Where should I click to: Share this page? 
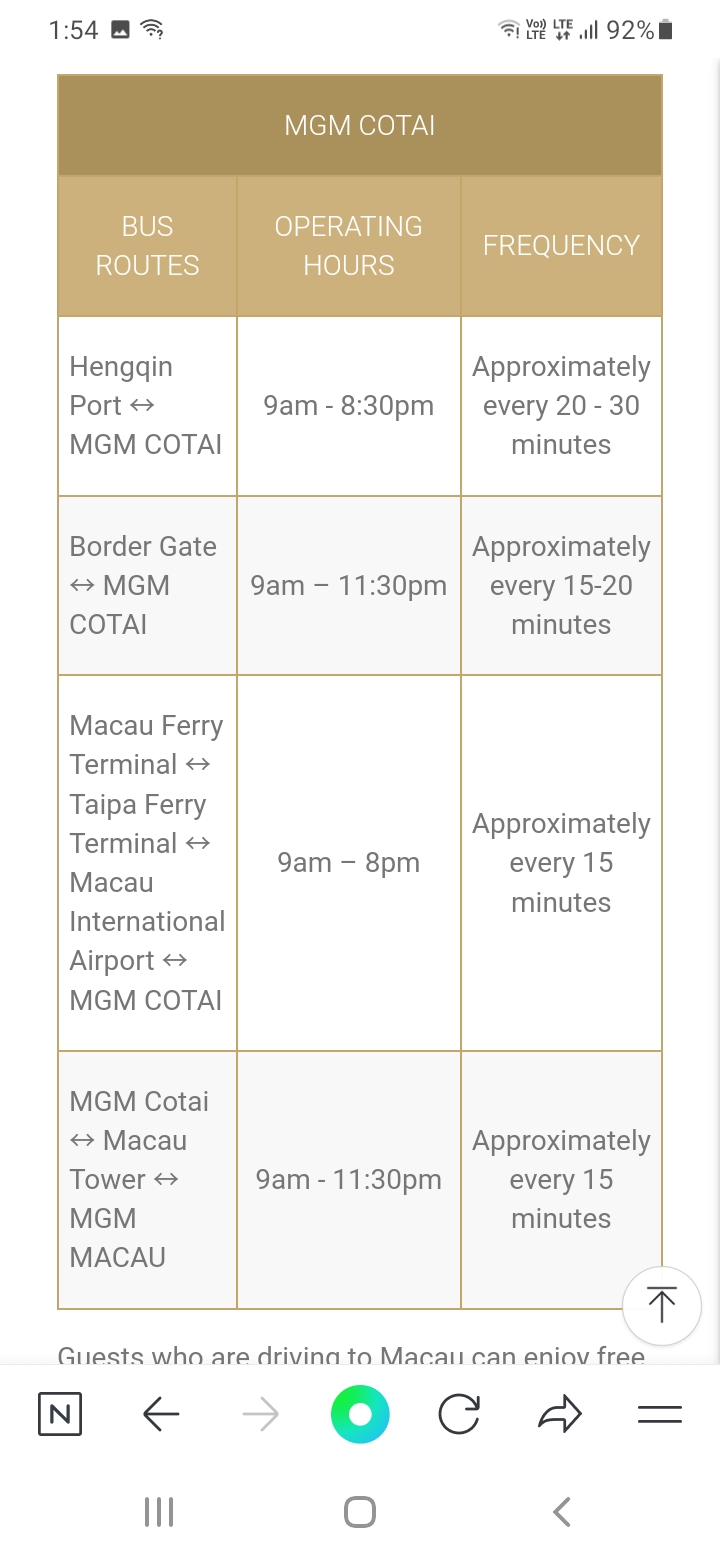coord(560,1414)
